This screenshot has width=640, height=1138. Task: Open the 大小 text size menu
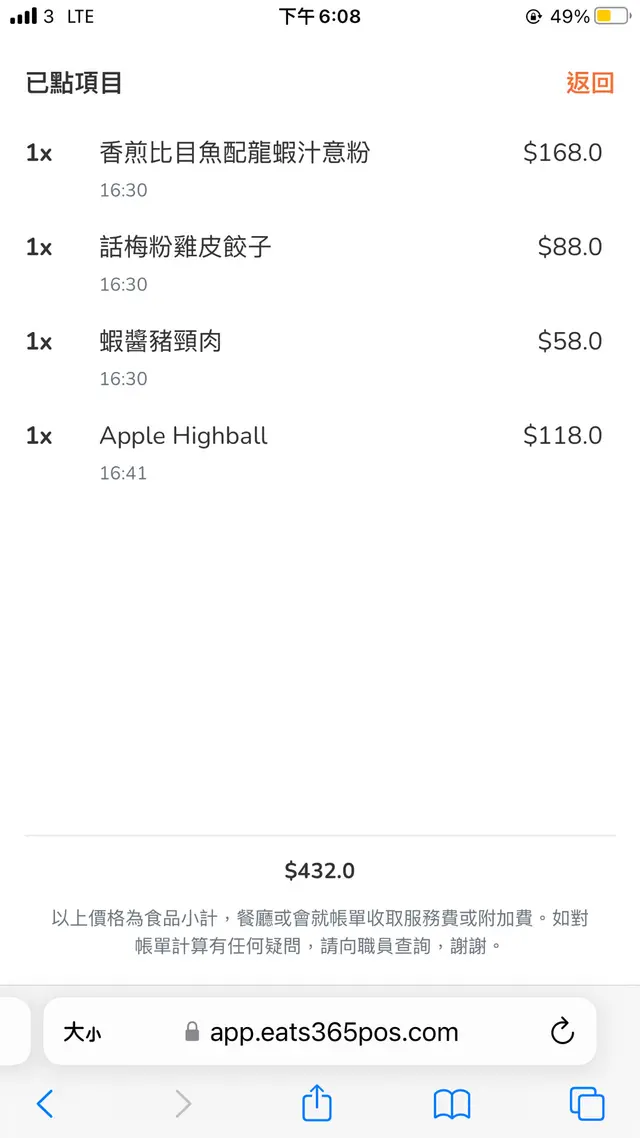(x=82, y=1032)
